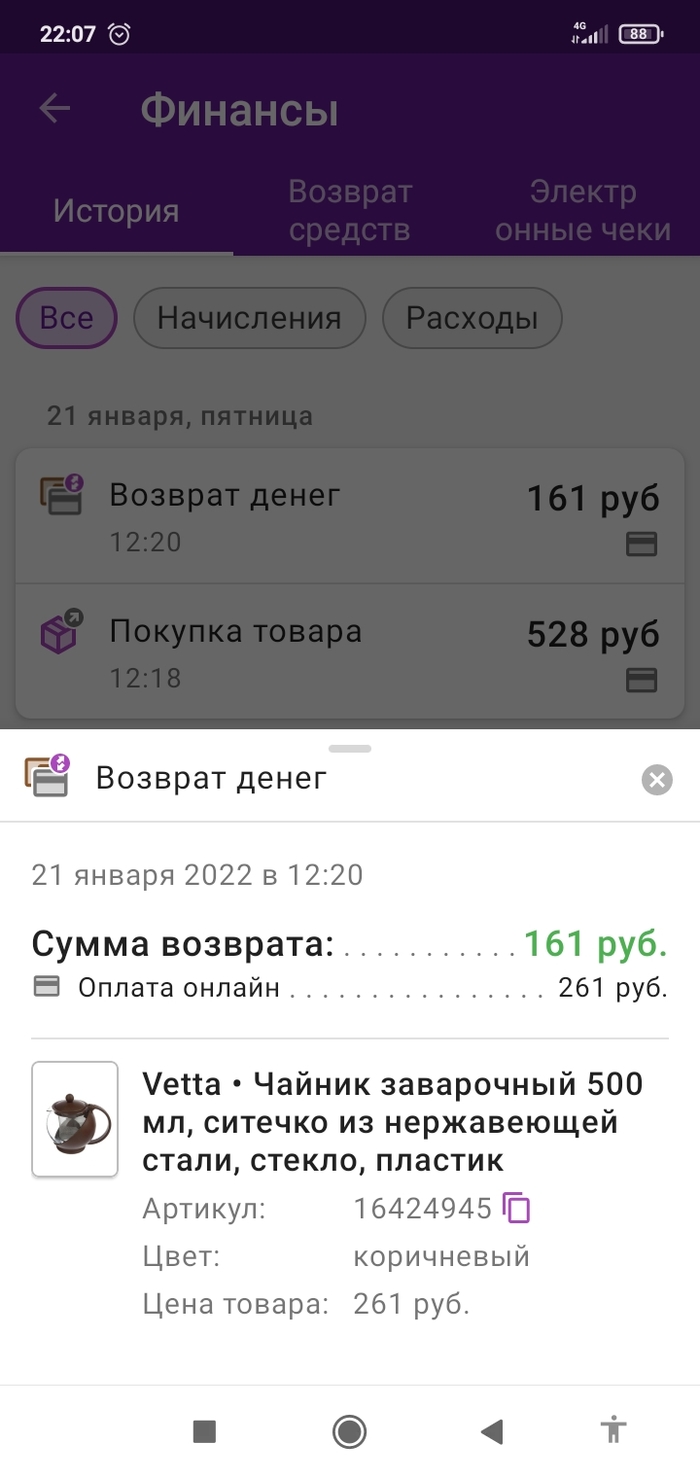This screenshot has width=700, height=1478.
Task: Select the Все filter chip
Action: [66, 319]
